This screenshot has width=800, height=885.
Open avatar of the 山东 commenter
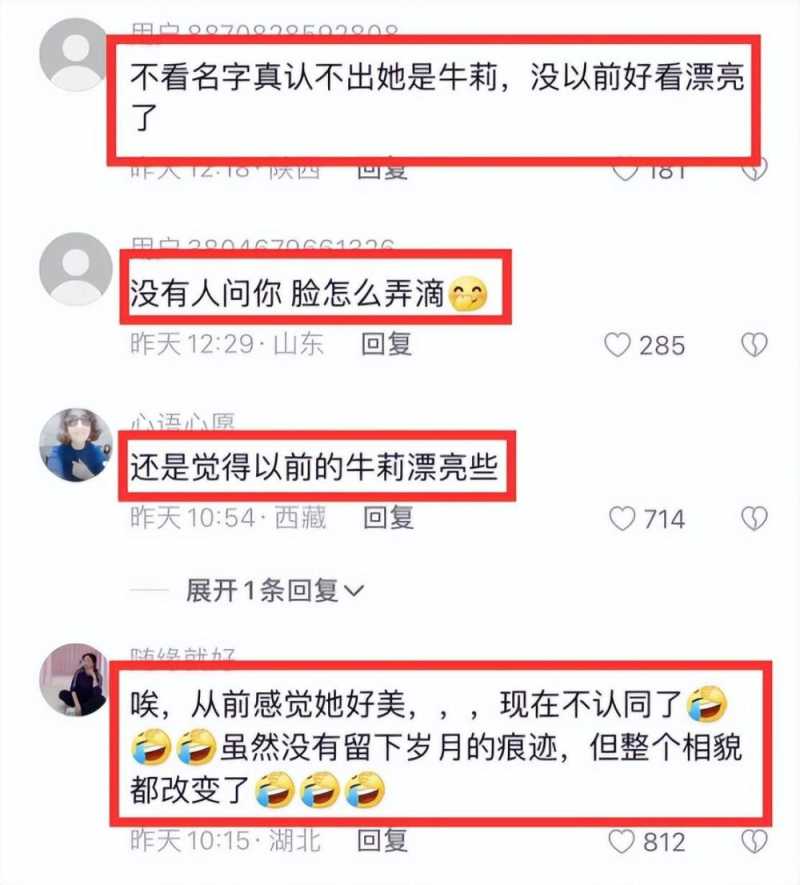[x=74, y=269]
